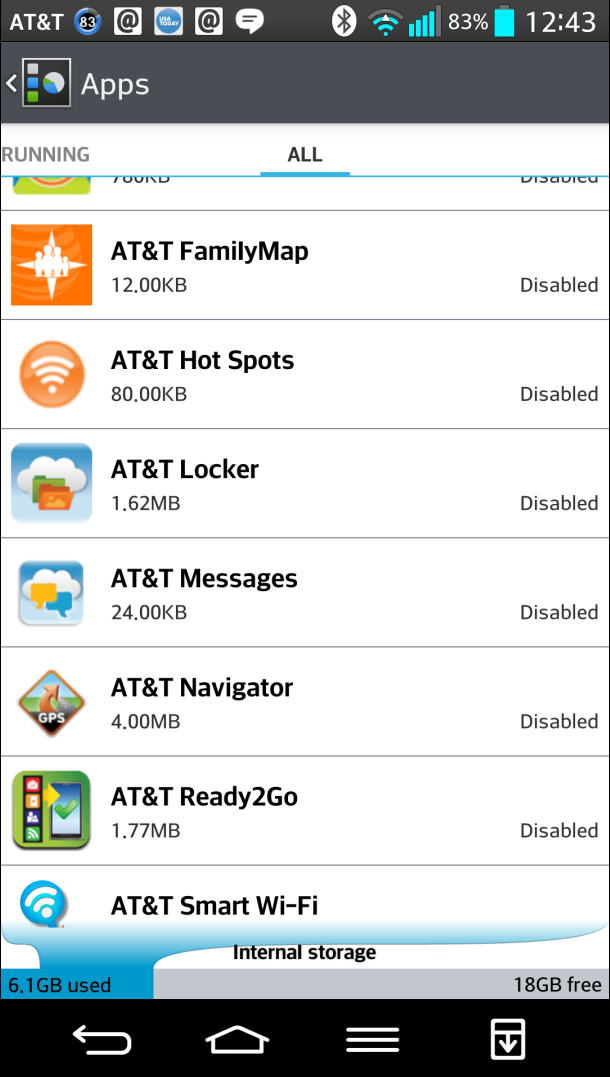The width and height of the screenshot is (610, 1077).
Task: View AT&T Locker app info
Action: [x=304, y=484]
